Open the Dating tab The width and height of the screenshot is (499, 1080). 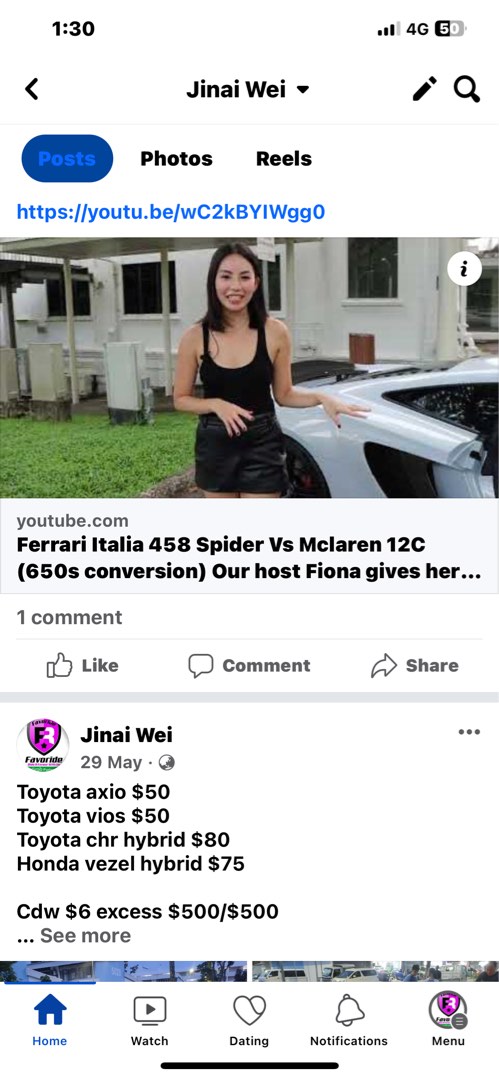click(x=249, y=1020)
